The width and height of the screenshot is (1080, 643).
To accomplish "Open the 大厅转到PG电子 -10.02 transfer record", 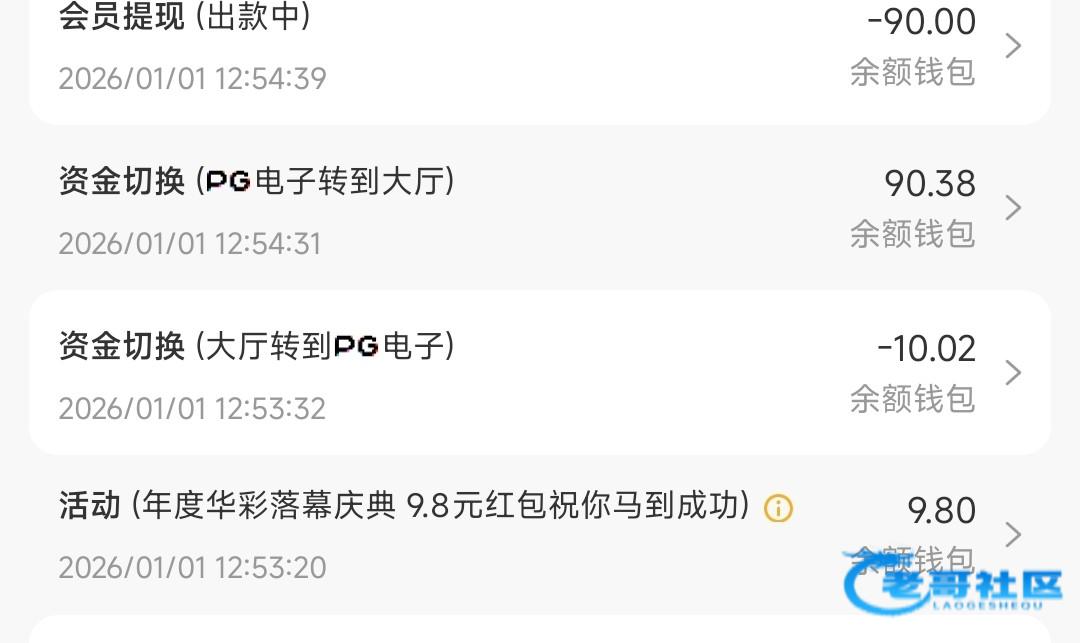I will [540, 373].
